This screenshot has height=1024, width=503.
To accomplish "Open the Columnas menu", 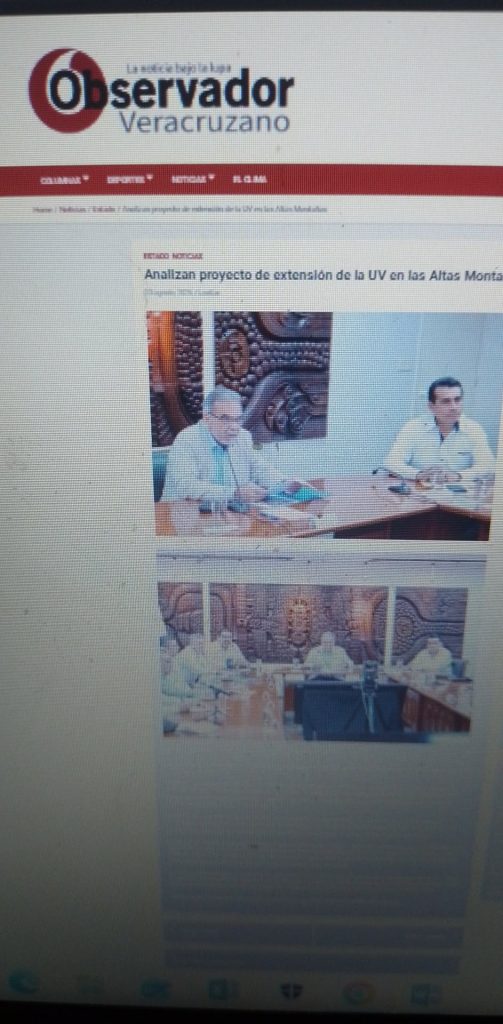I will pyautogui.click(x=65, y=180).
